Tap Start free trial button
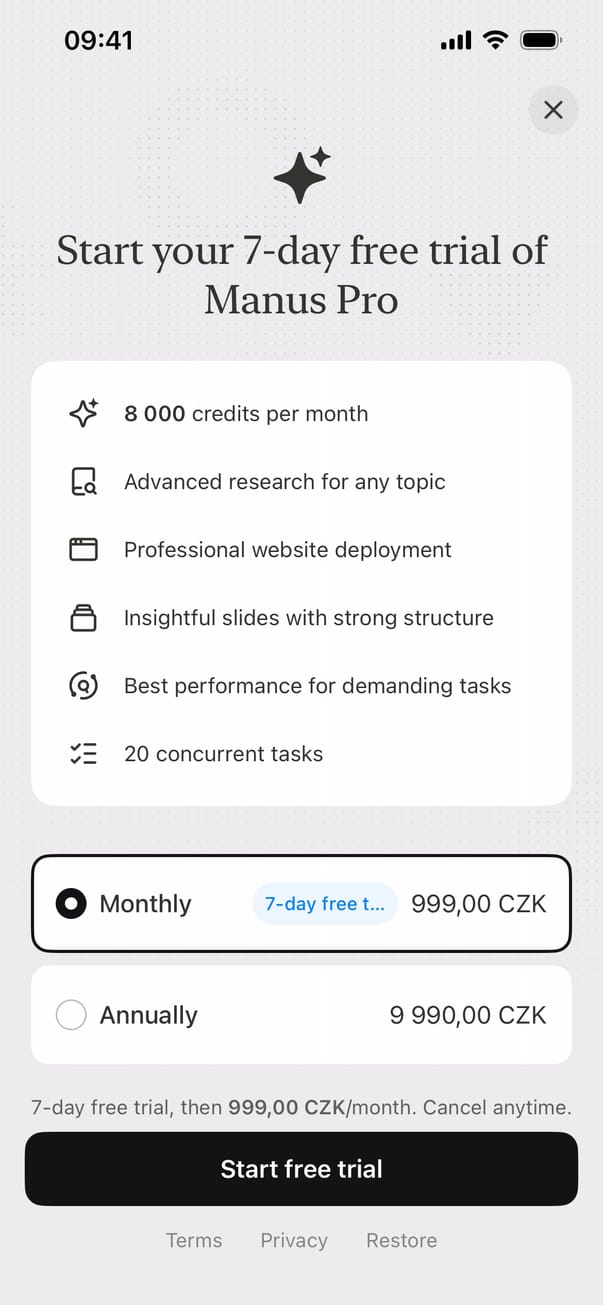 click(301, 1169)
